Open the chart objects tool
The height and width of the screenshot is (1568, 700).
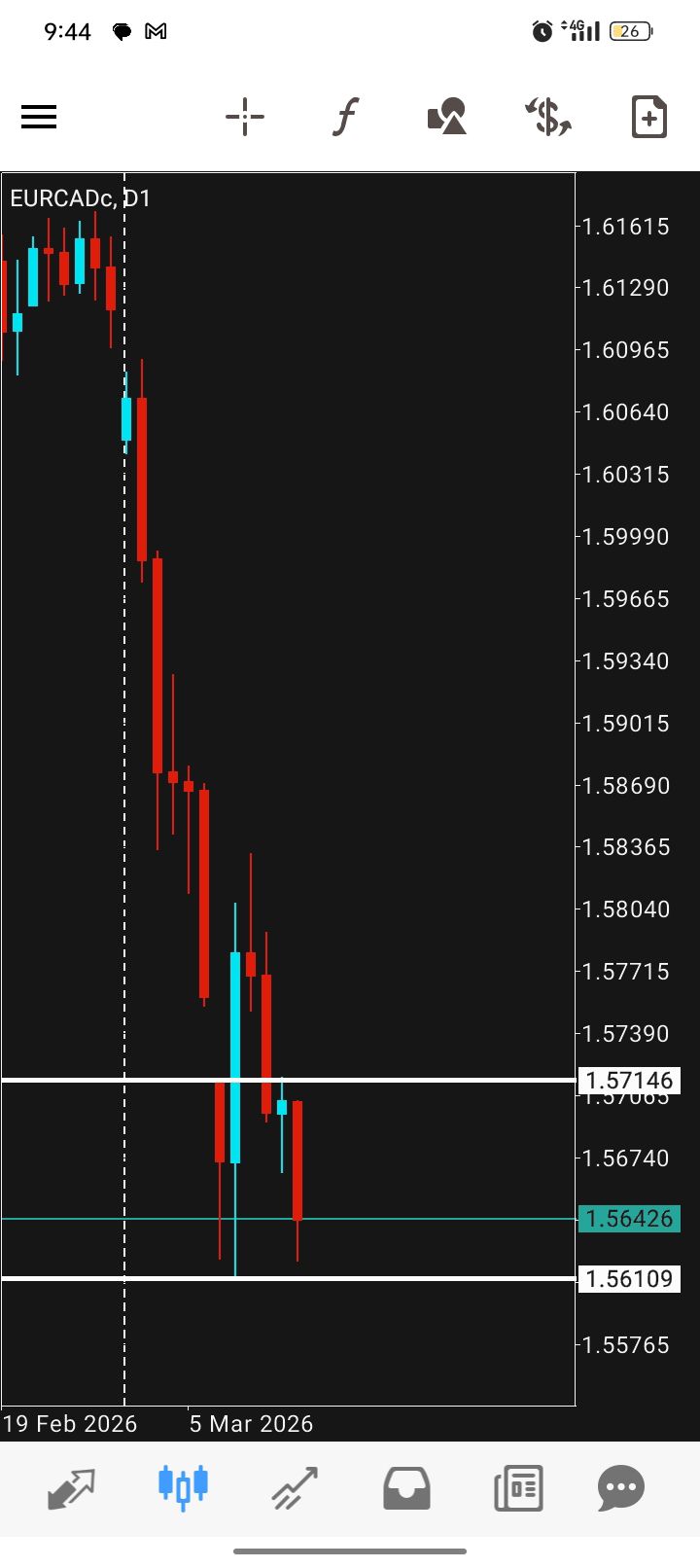[447, 118]
